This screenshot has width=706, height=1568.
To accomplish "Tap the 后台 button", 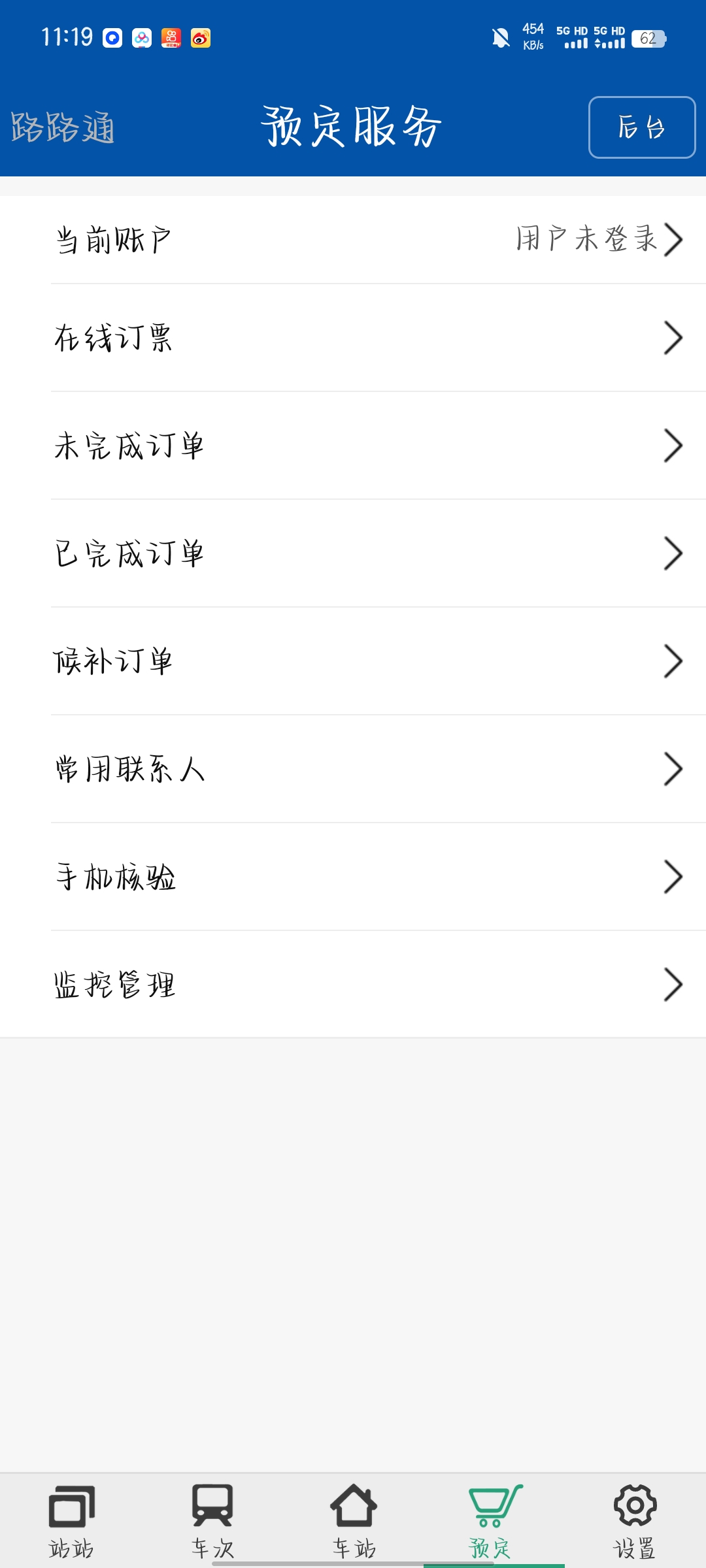I will 641,127.
